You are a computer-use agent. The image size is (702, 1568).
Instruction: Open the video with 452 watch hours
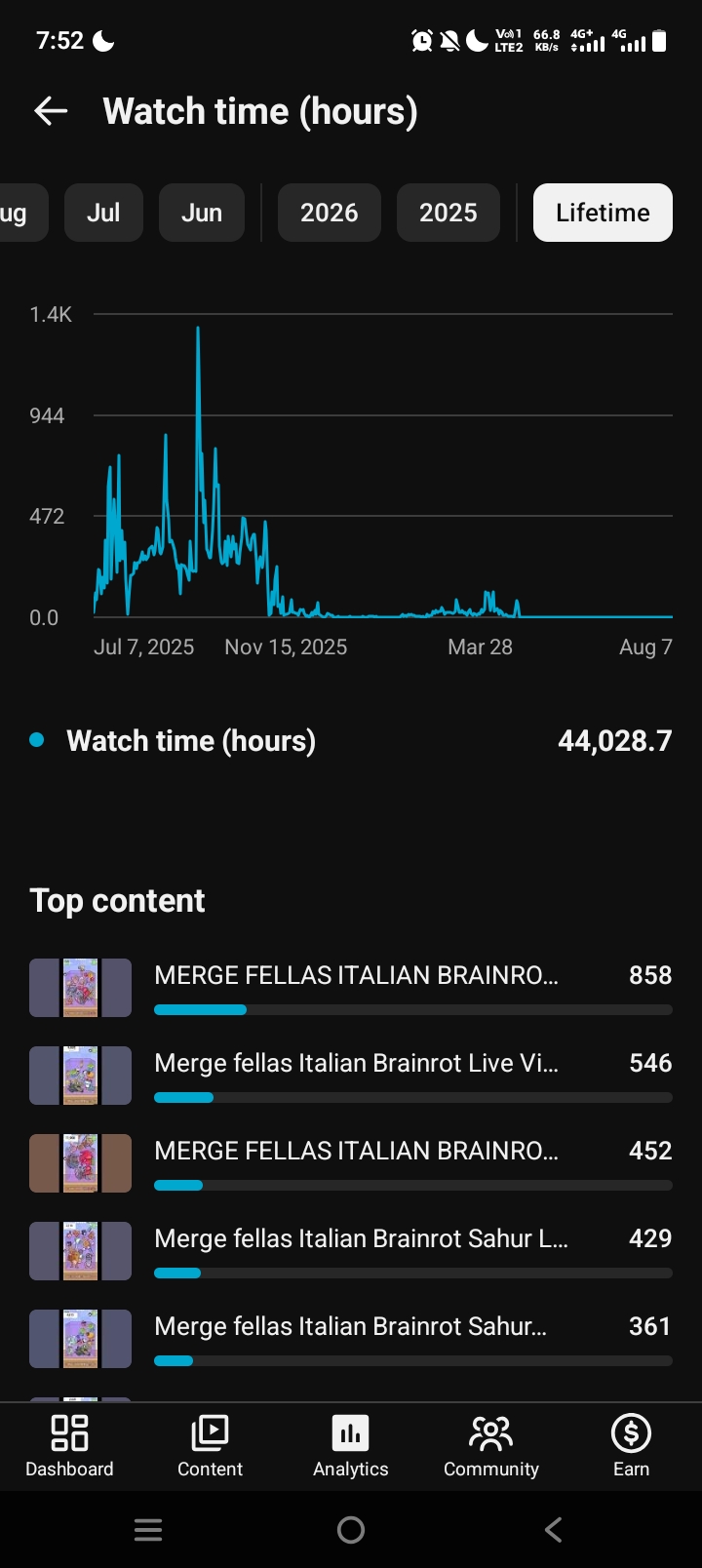351,1163
